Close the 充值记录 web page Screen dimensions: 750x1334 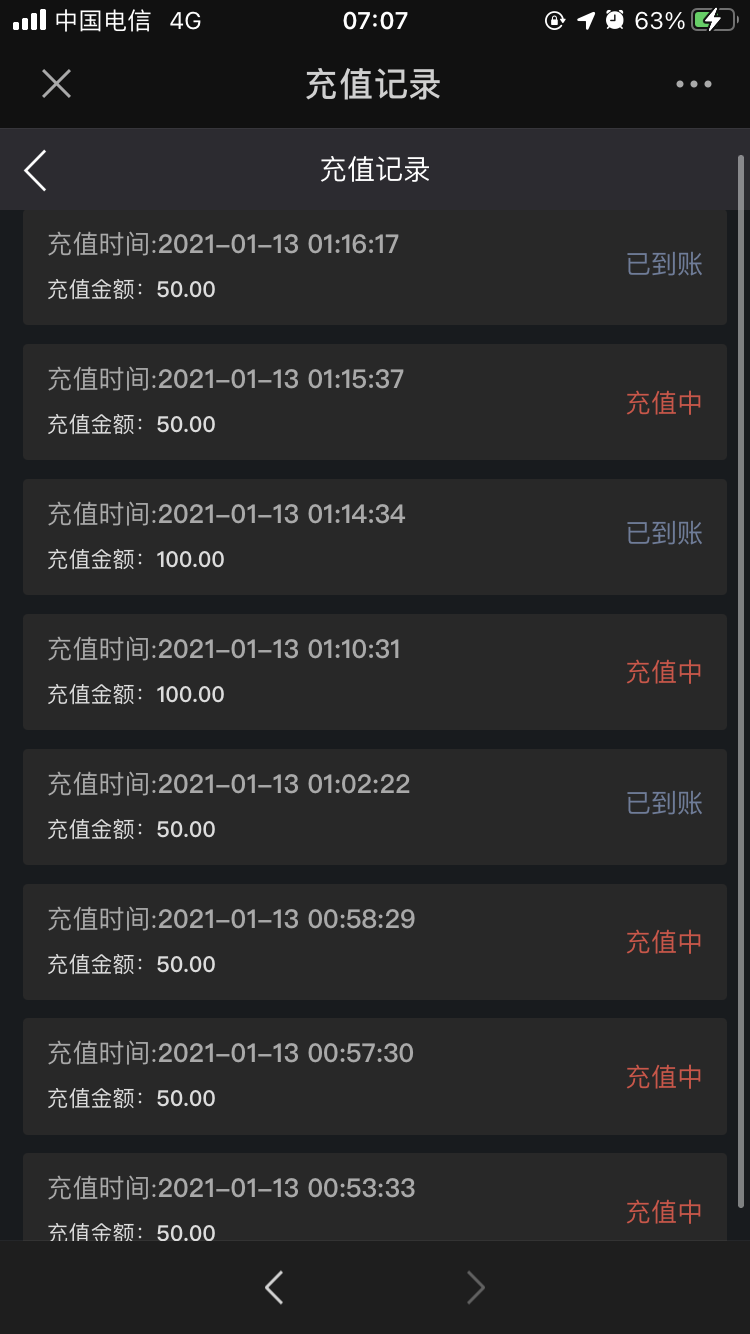point(56,84)
